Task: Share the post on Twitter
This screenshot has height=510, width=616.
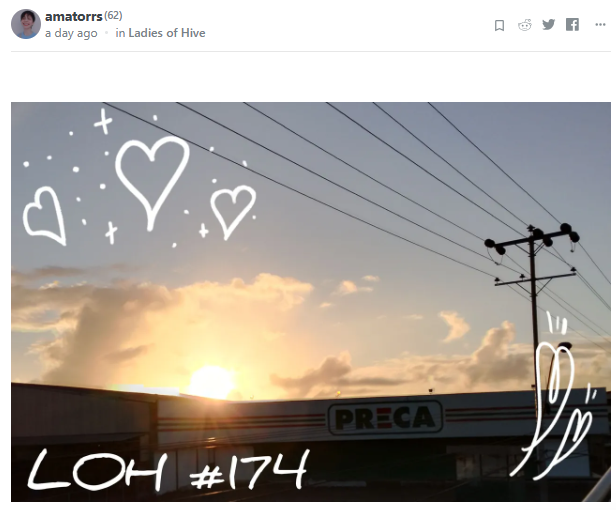Action: pos(548,25)
